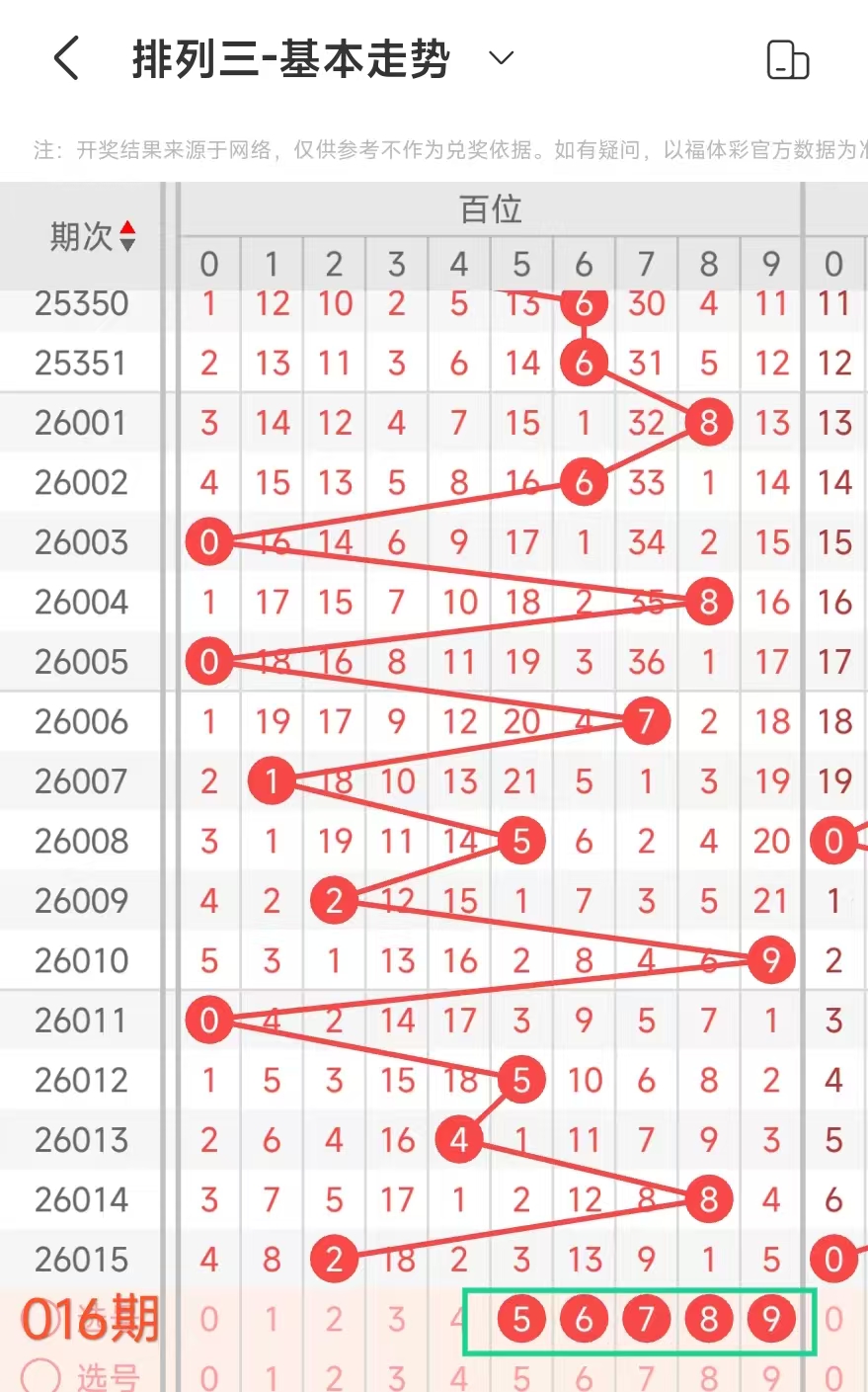
Task: Deselect number 5 in the 016期 row
Action: [x=521, y=1319]
